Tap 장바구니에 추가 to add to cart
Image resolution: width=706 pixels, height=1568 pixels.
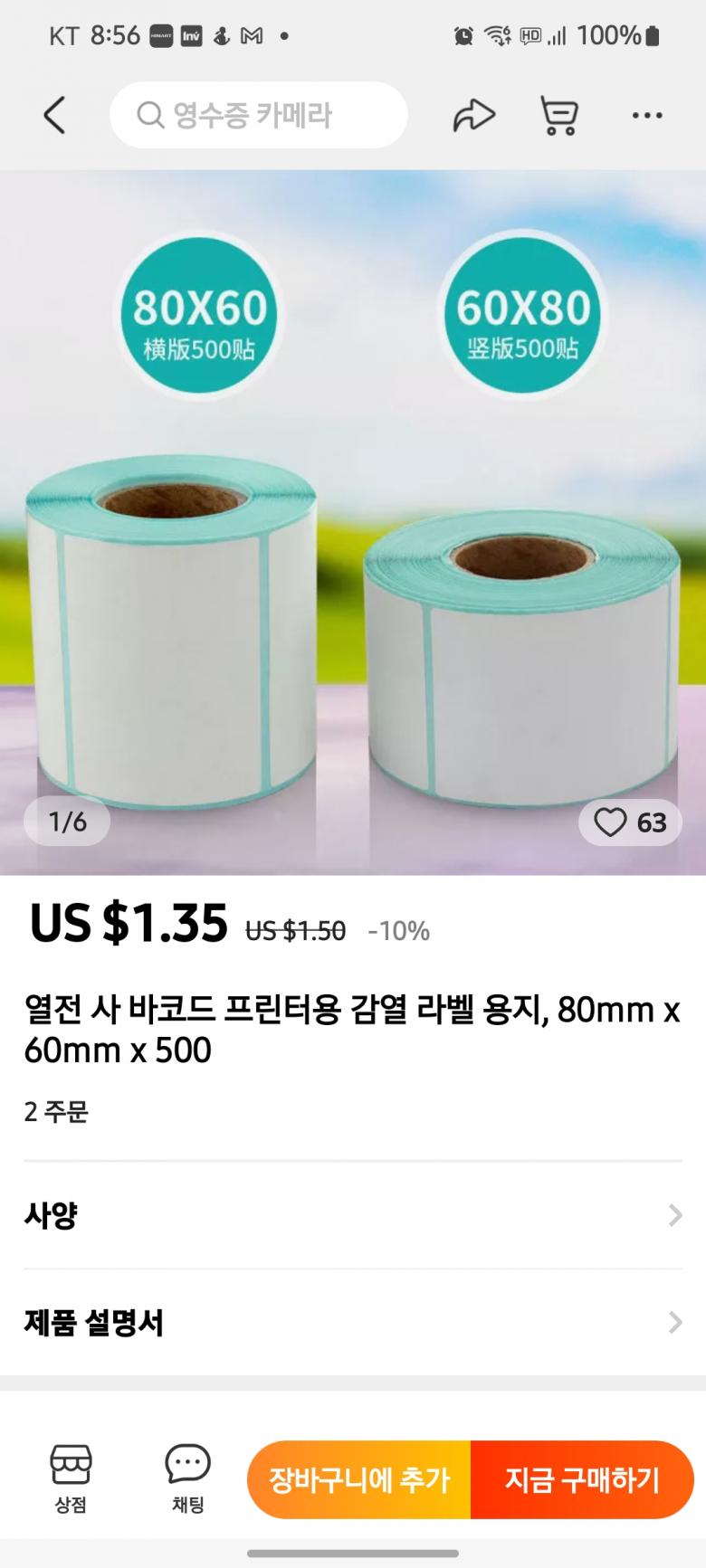coord(359,1480)
